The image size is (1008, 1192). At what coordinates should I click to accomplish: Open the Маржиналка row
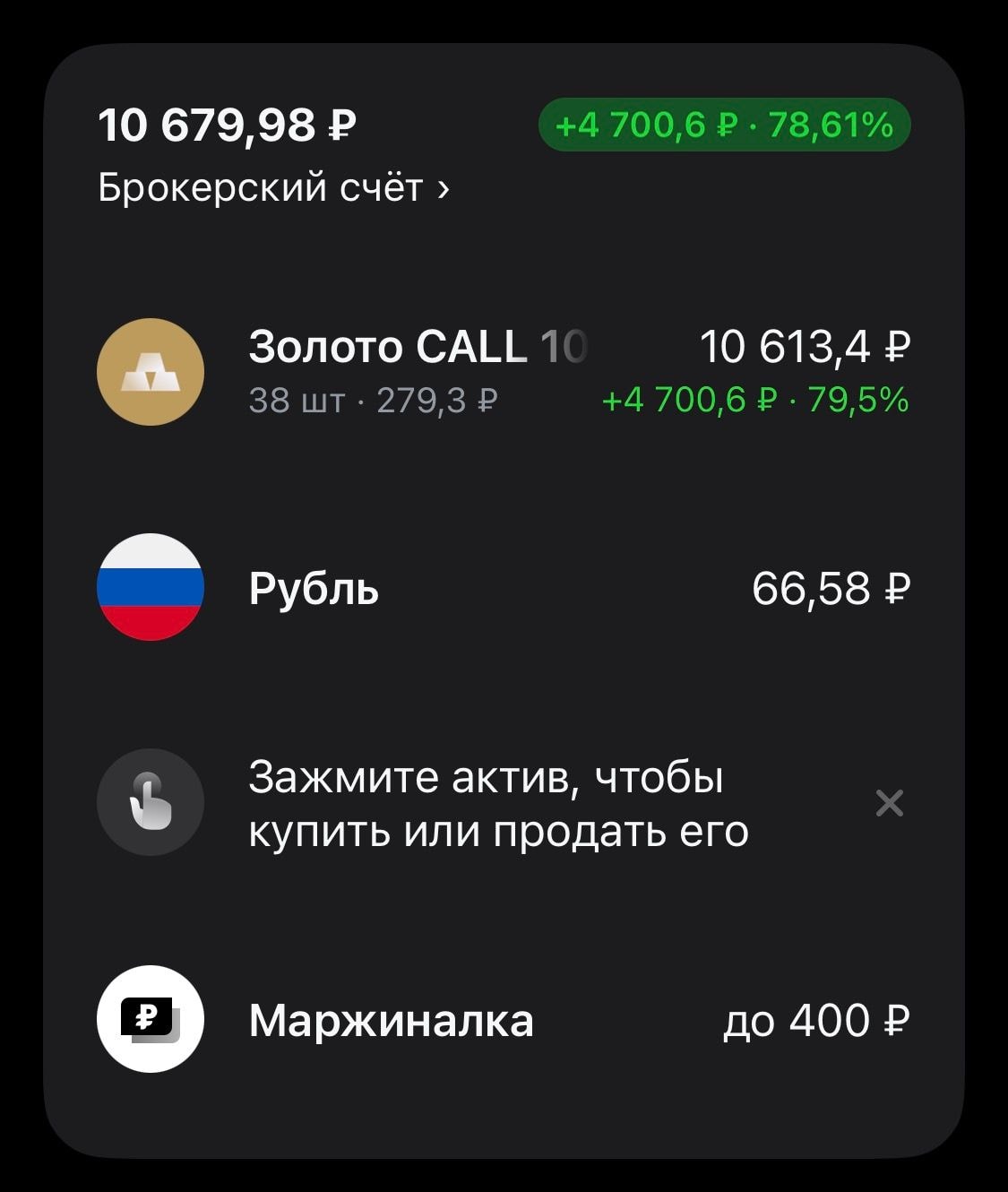502,1020
